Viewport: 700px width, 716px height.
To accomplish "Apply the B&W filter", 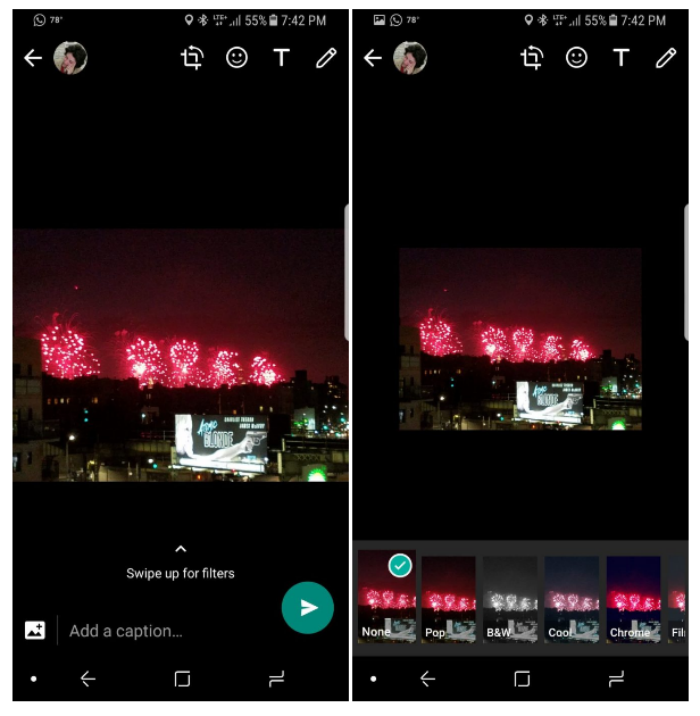I will [510, 597].
